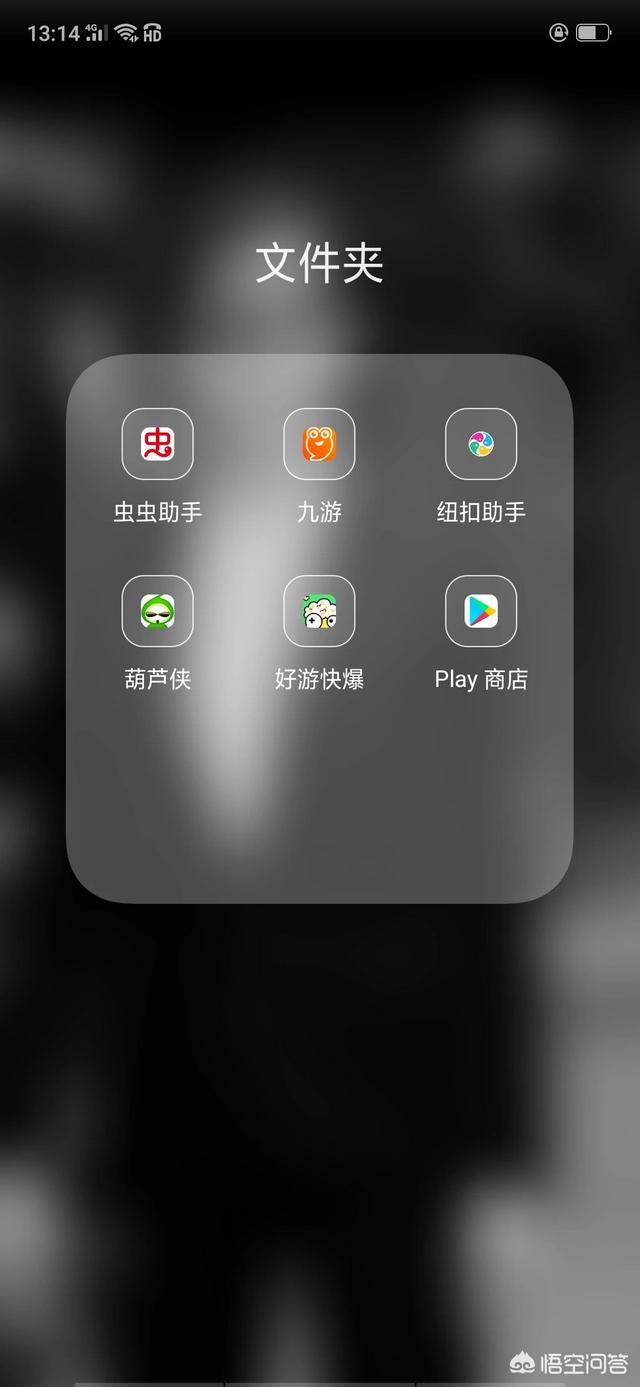640x1387 pixels.
Task: Open the 好游快爆 app
Action: [x=319, y=611]
